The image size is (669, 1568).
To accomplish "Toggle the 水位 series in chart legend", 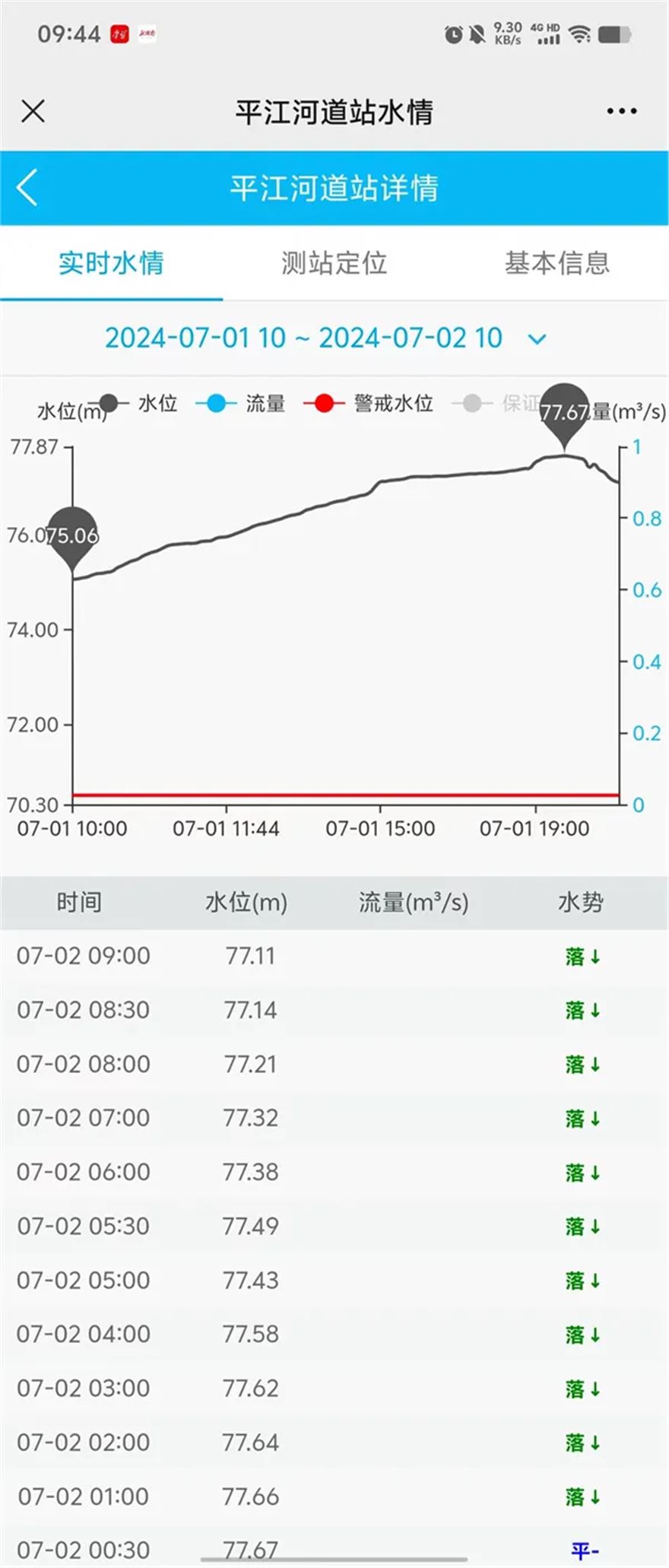I will pyautogui.click(x=141, y=403).
